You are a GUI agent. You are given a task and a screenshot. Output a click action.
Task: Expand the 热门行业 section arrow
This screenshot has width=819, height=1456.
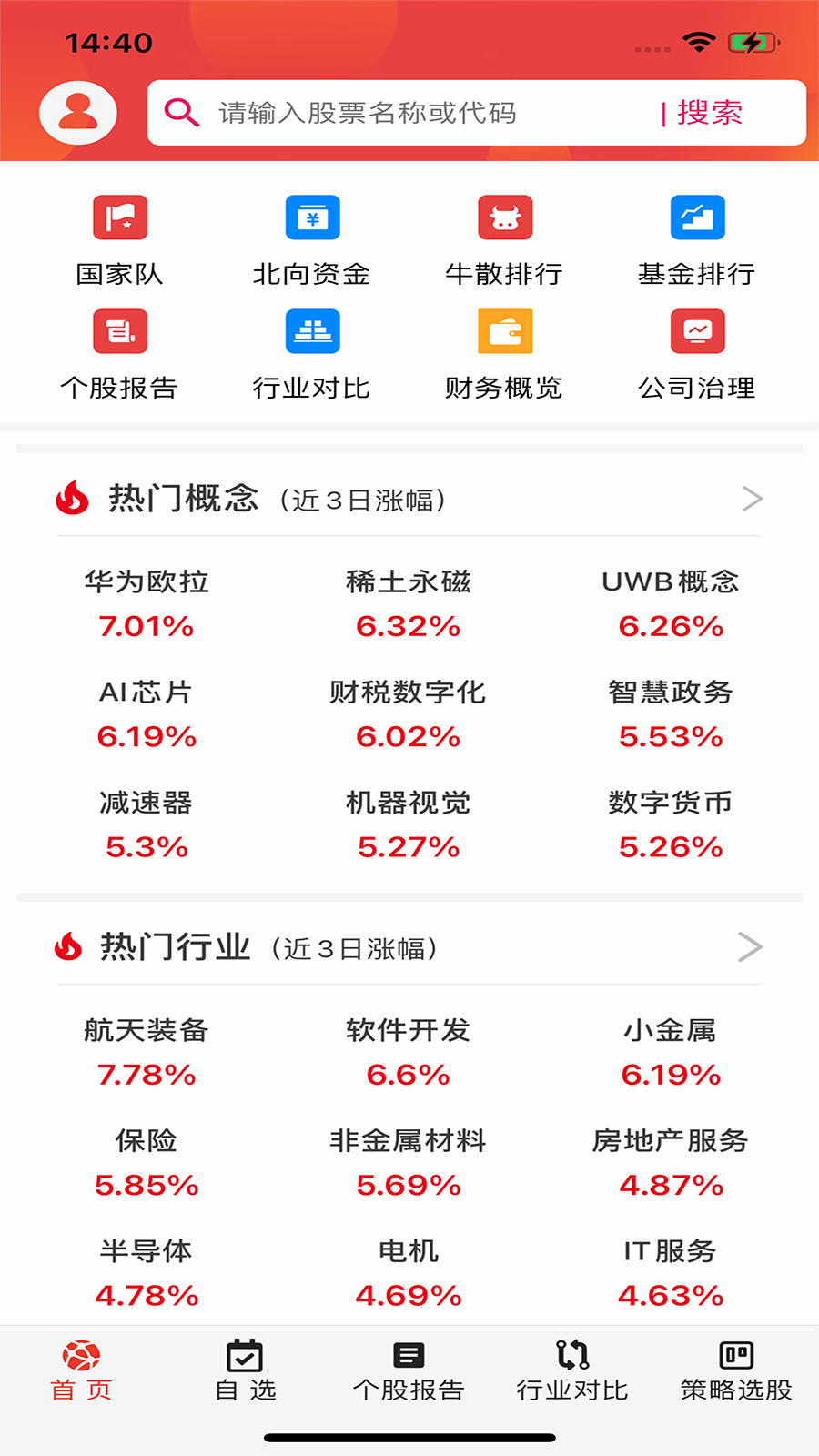[750, 947]
